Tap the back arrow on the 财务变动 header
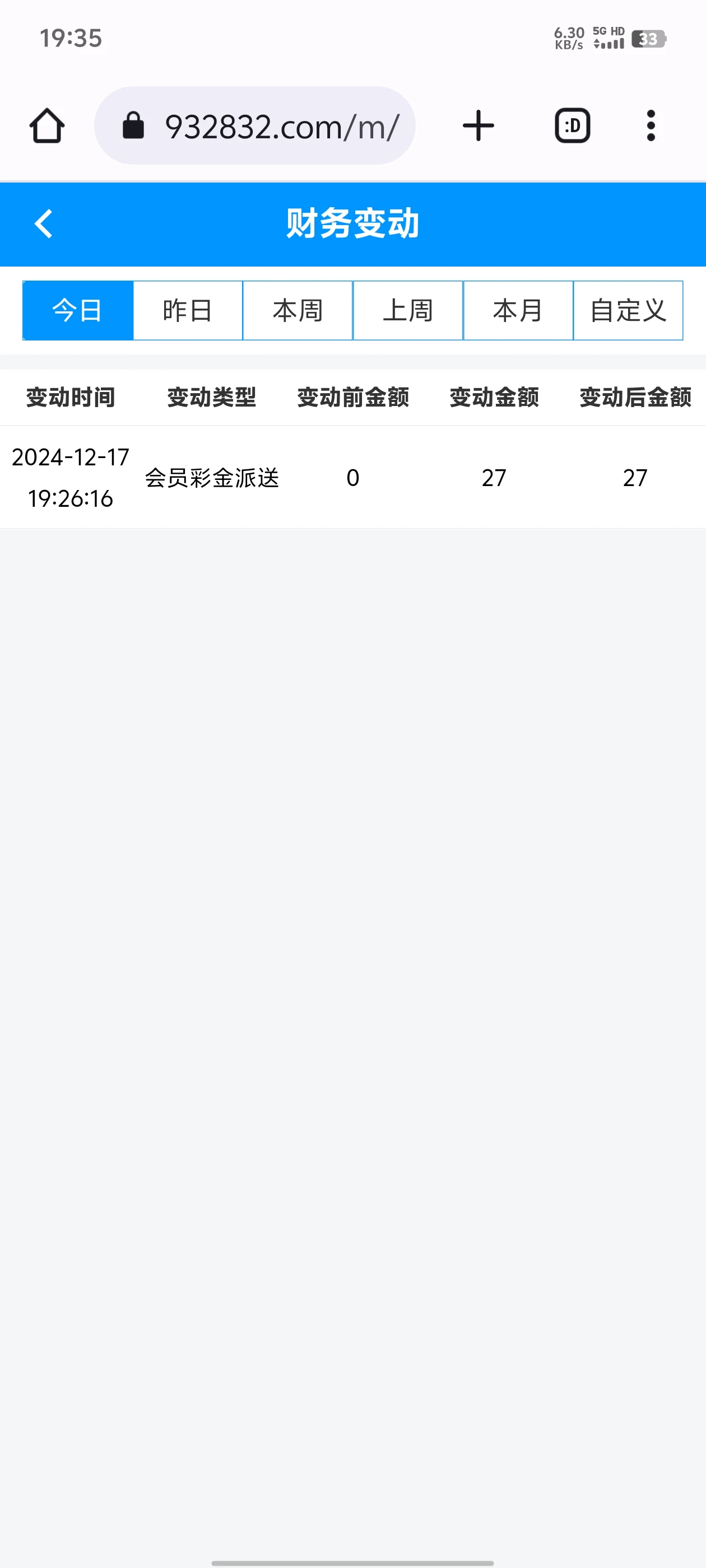 pos(43,224)
